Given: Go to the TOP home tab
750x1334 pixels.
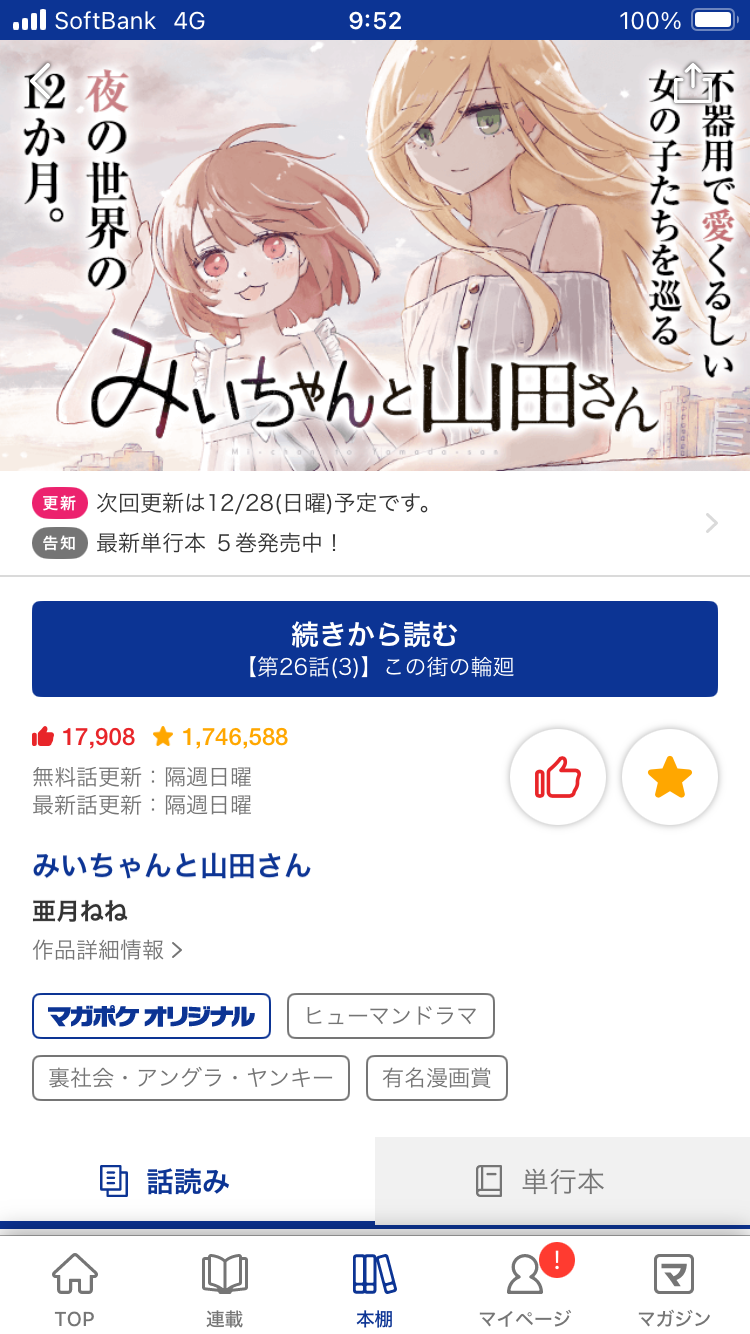Looking at the screenshot, I should [x=75, y=1288].
